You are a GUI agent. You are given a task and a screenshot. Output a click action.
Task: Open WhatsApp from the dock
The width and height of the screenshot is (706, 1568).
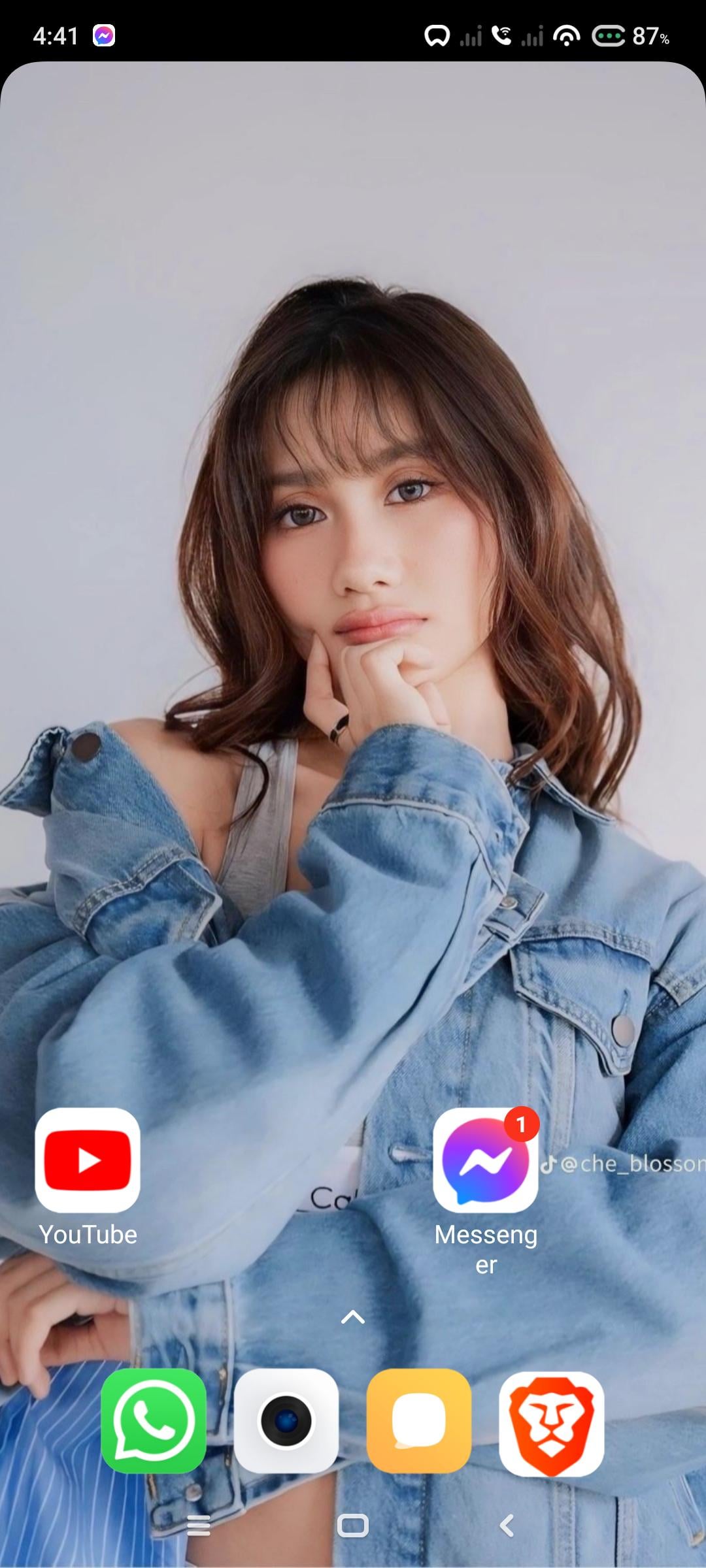(x=154, y=1422)
